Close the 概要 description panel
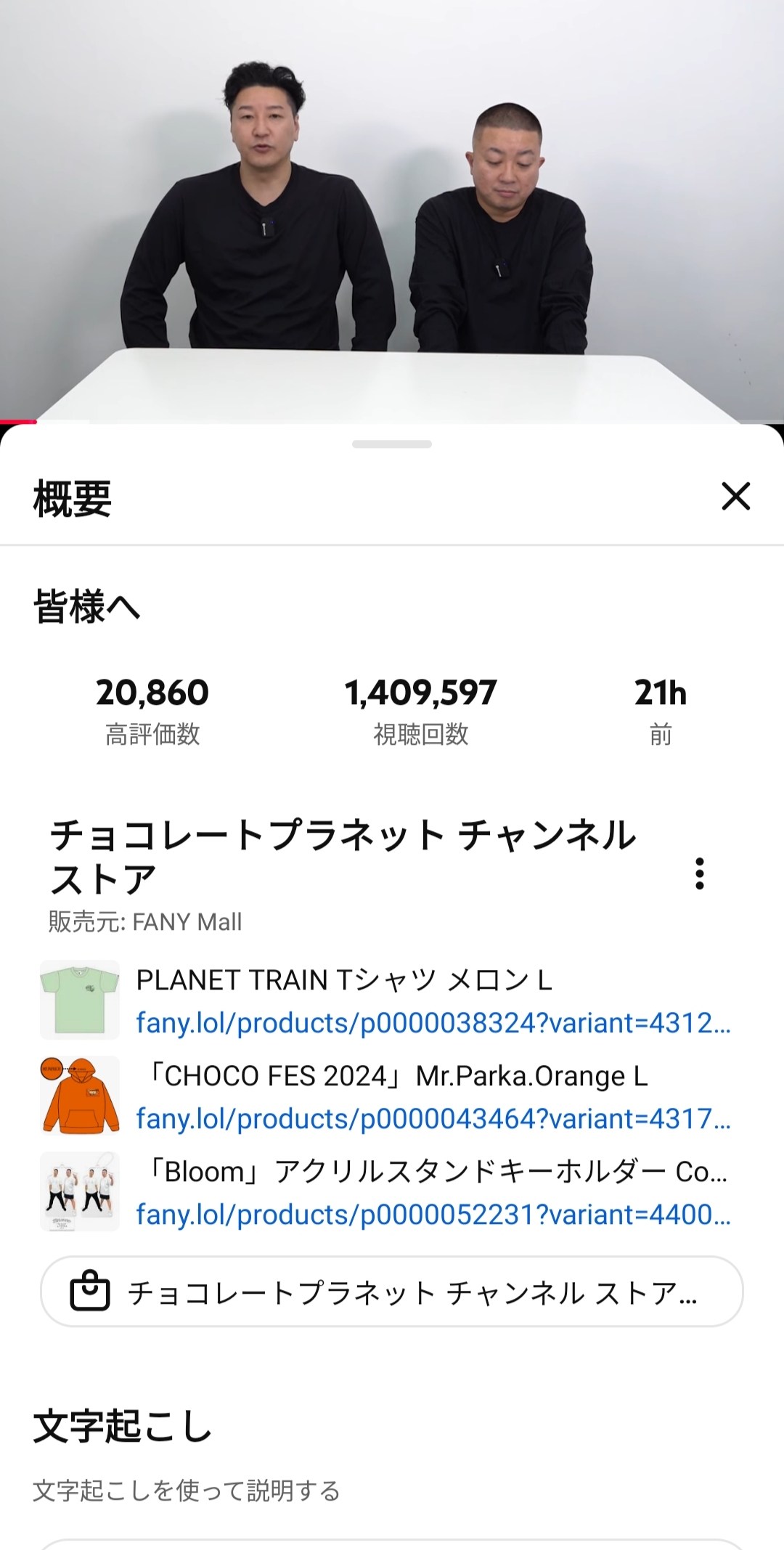This screenshot has height=1550, width=784. 735,497
